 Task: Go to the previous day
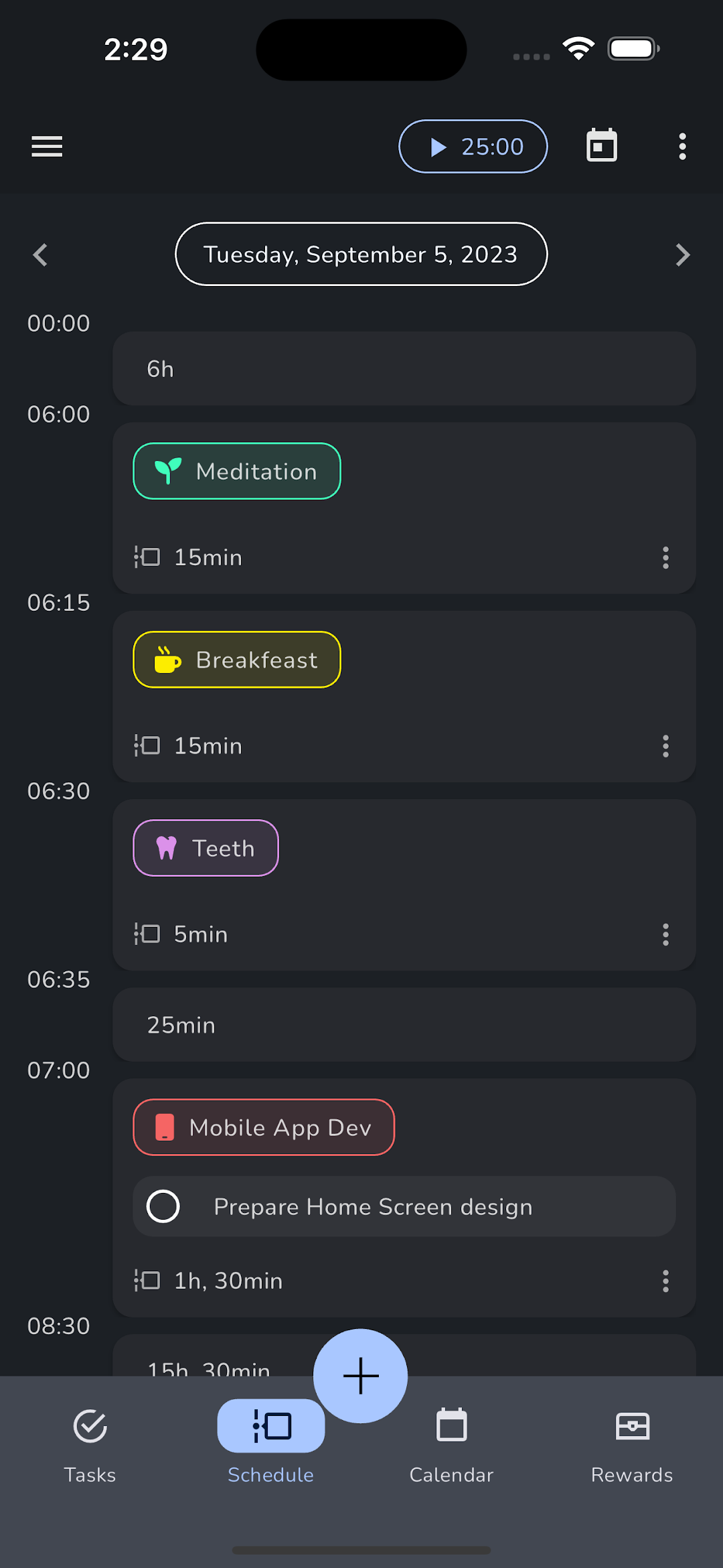40,255
